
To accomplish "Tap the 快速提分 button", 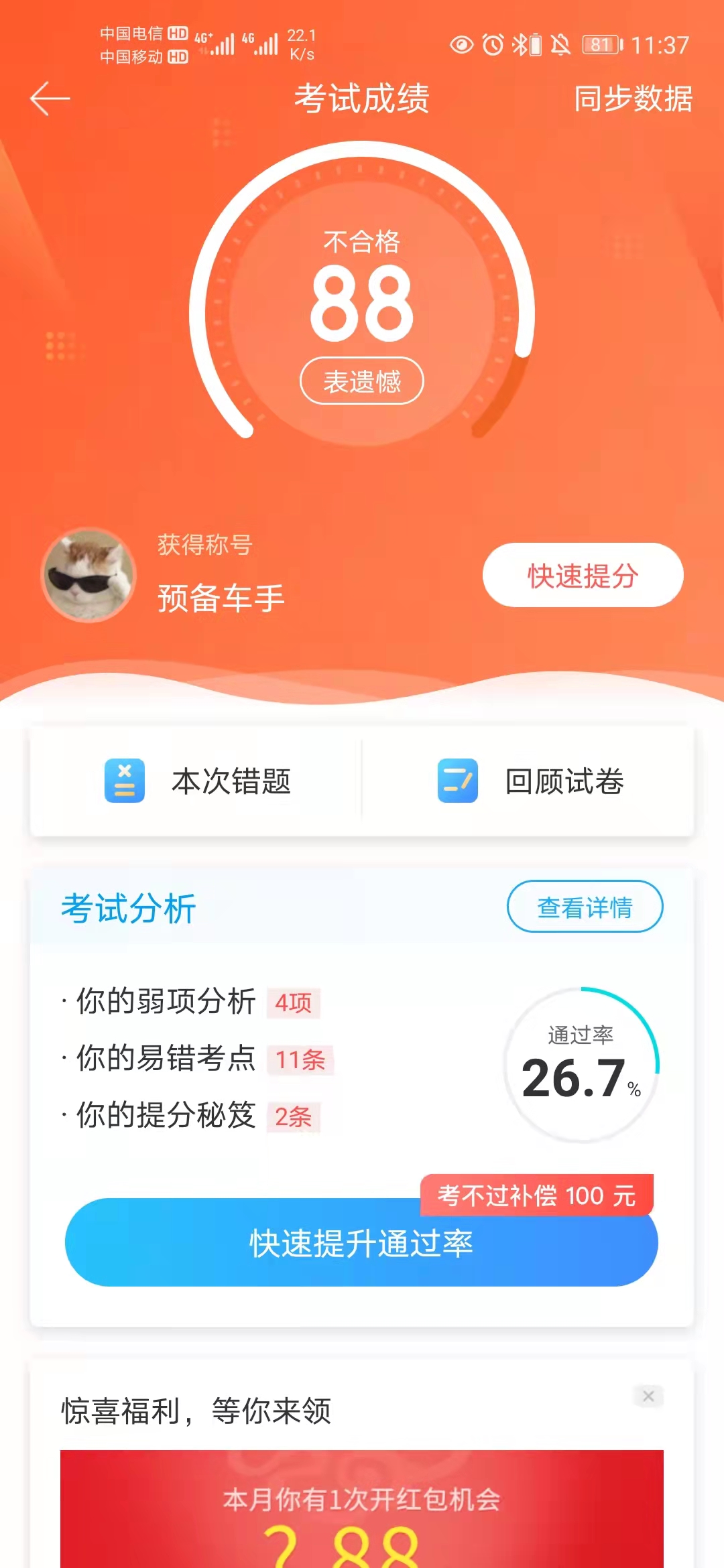I will (x=583, y=576).
